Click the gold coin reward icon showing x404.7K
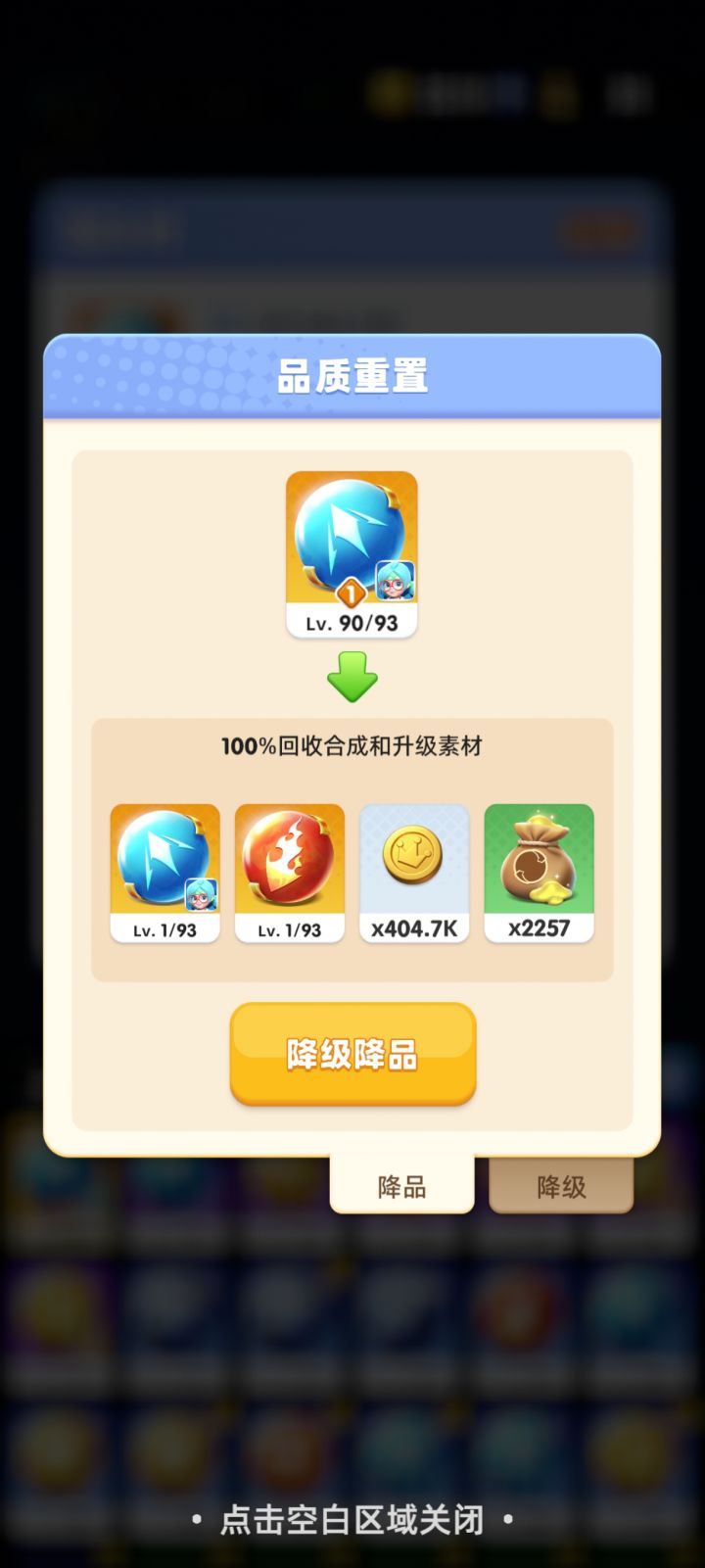This screenshot has width=705, height=1568. tap(413, 857)
